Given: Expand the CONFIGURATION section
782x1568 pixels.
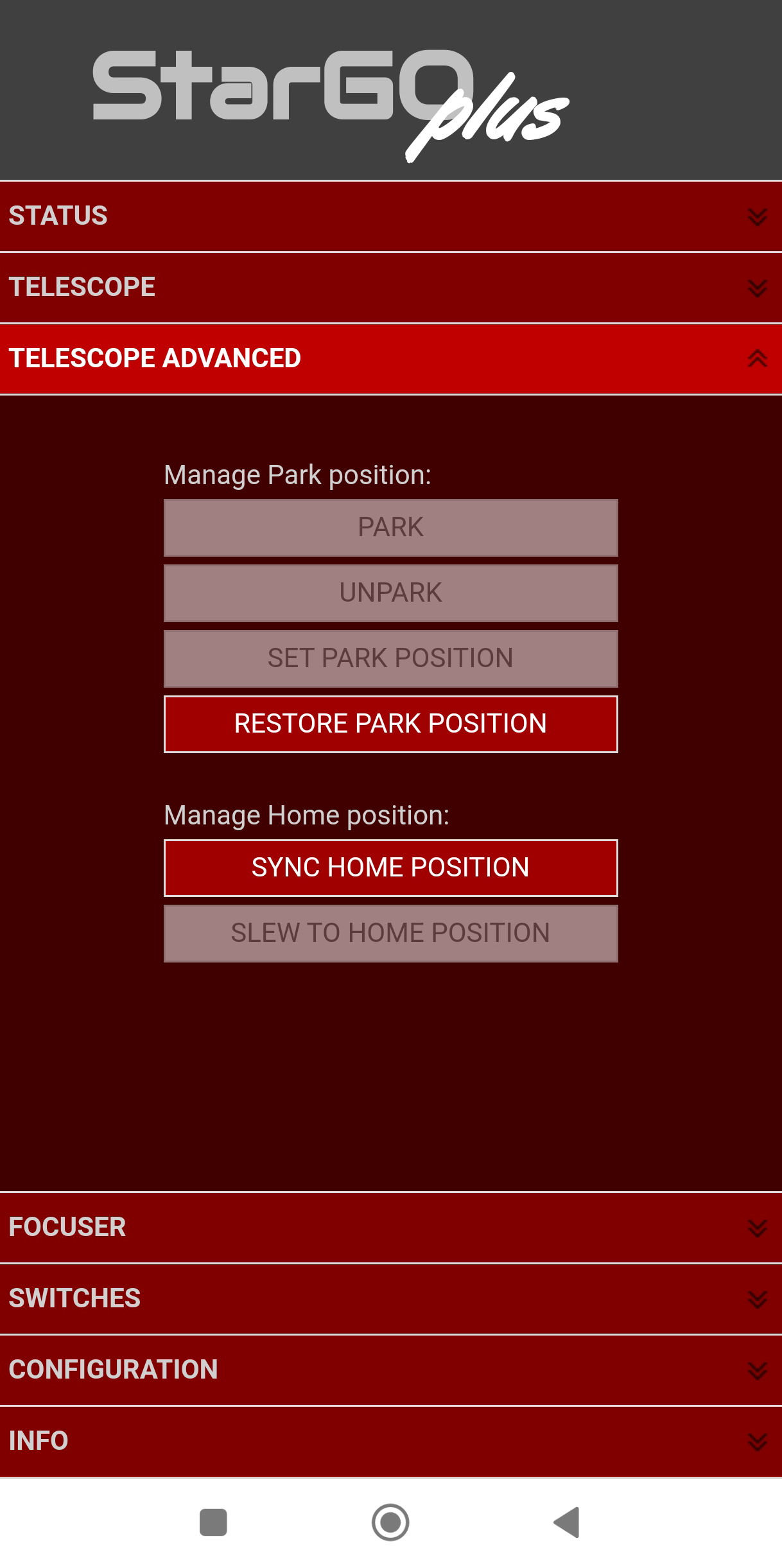Looking at the screenshot, I should pos(391,1370).
